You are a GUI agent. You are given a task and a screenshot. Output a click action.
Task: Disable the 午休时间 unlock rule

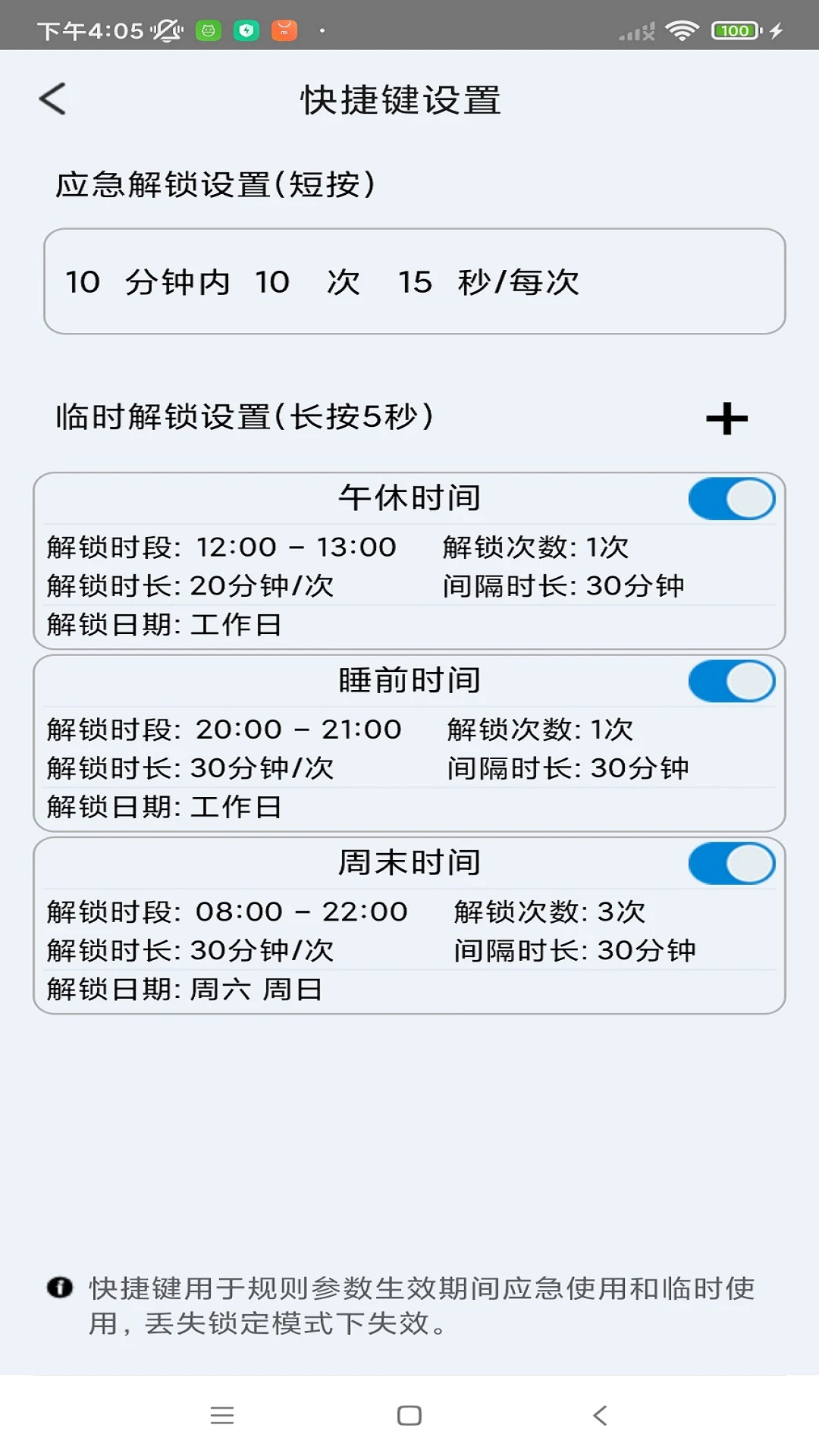(730, 499)
